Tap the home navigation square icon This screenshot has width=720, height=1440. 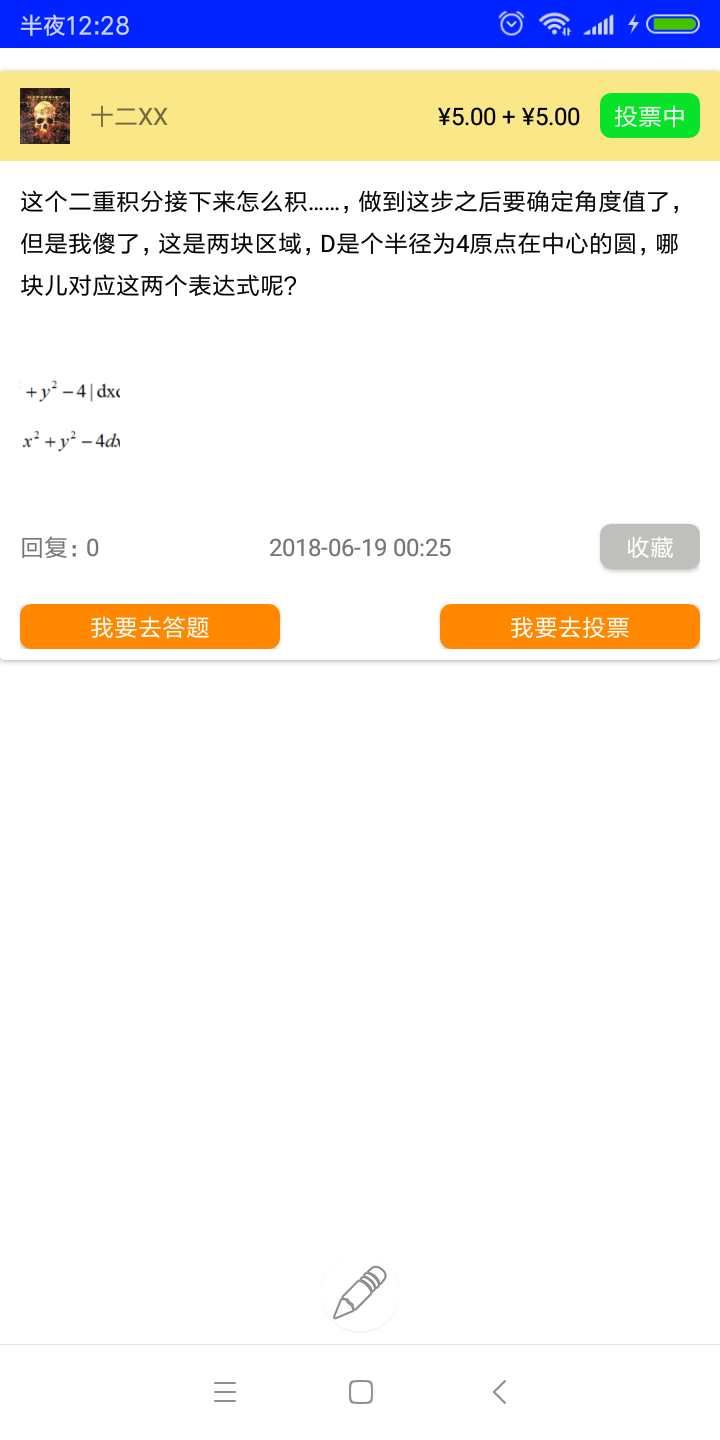tap(360, 1391)
